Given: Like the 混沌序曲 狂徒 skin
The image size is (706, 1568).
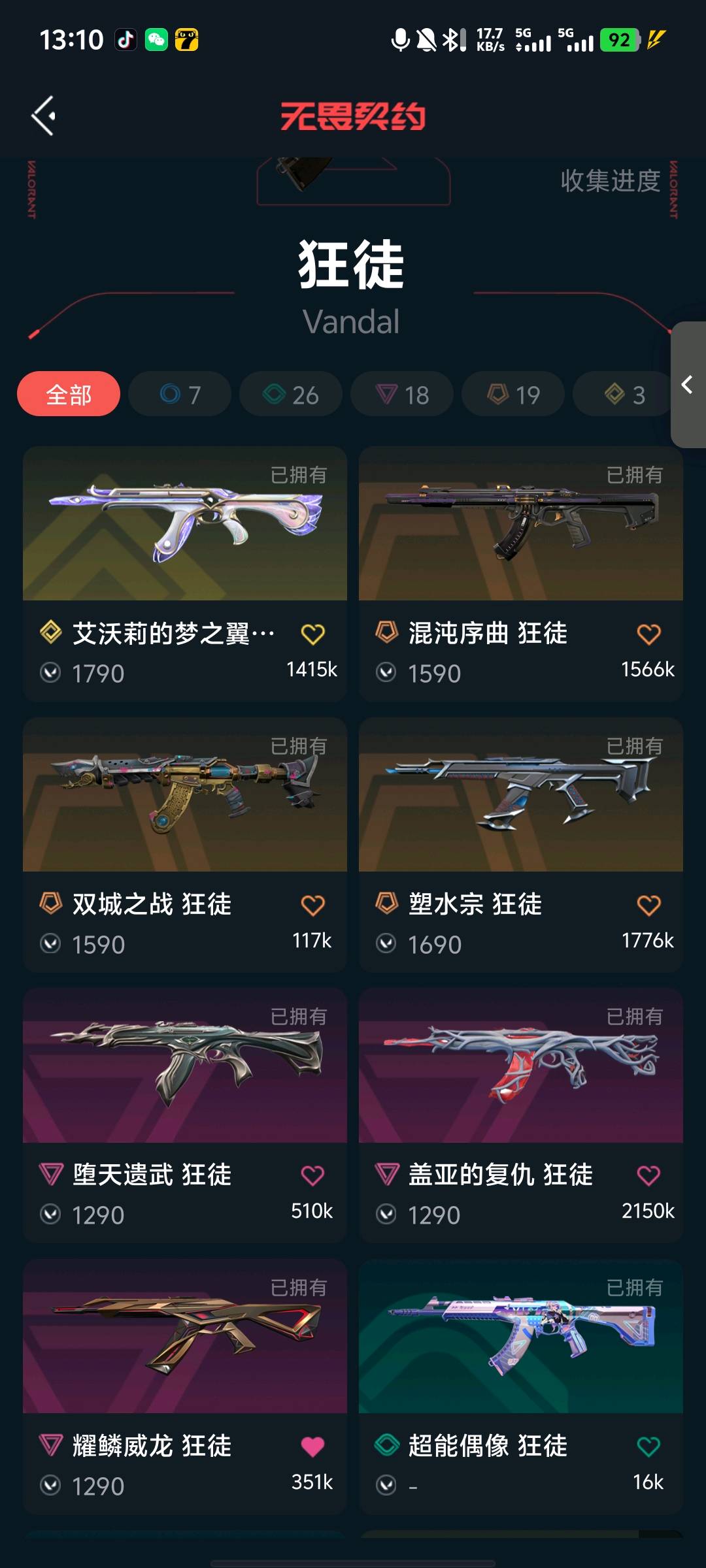Looking at the screenshot, I should click(648, 634).
